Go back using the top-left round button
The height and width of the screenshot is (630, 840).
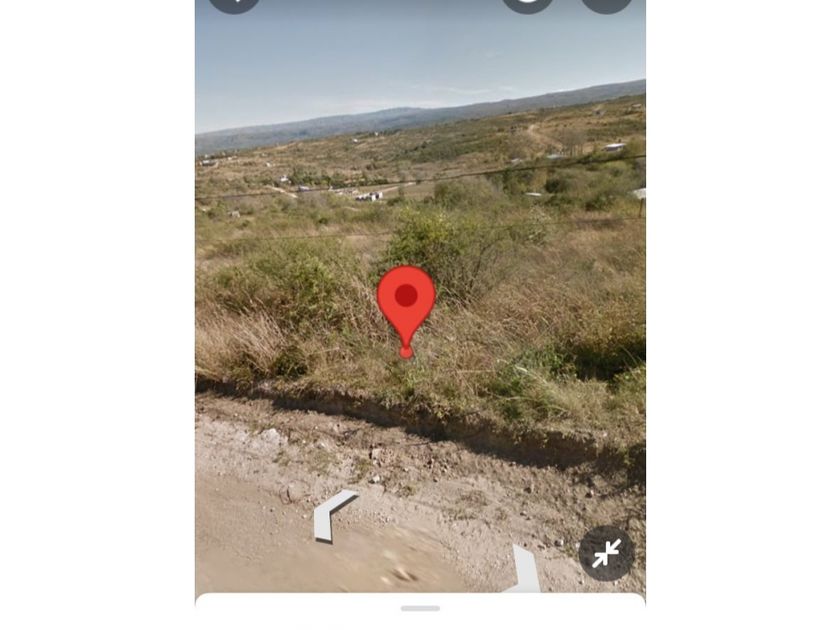click(x=234, y=3)
